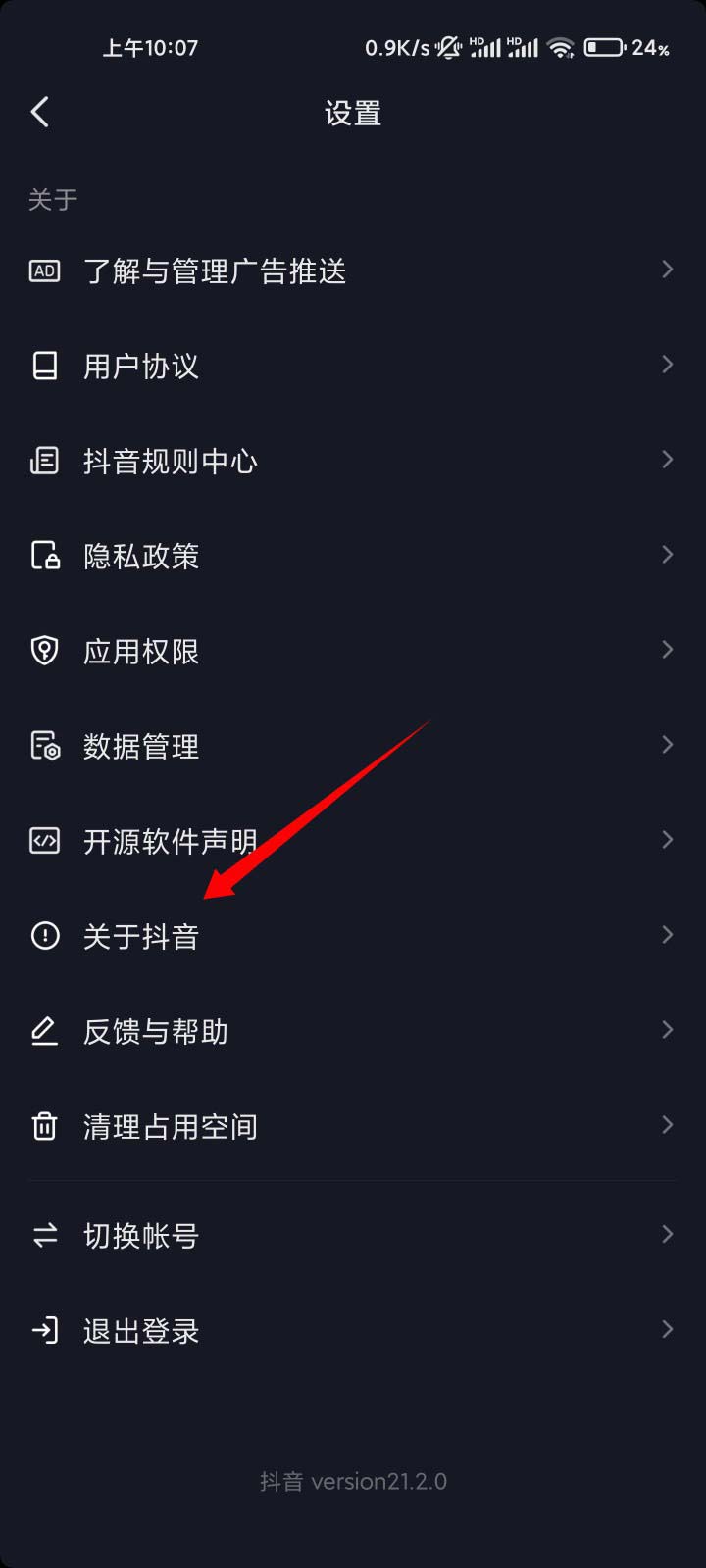Viewport: 706px width, 1568px height.
Task: Select the feedback pencil icon
Action: point(44,1030)
